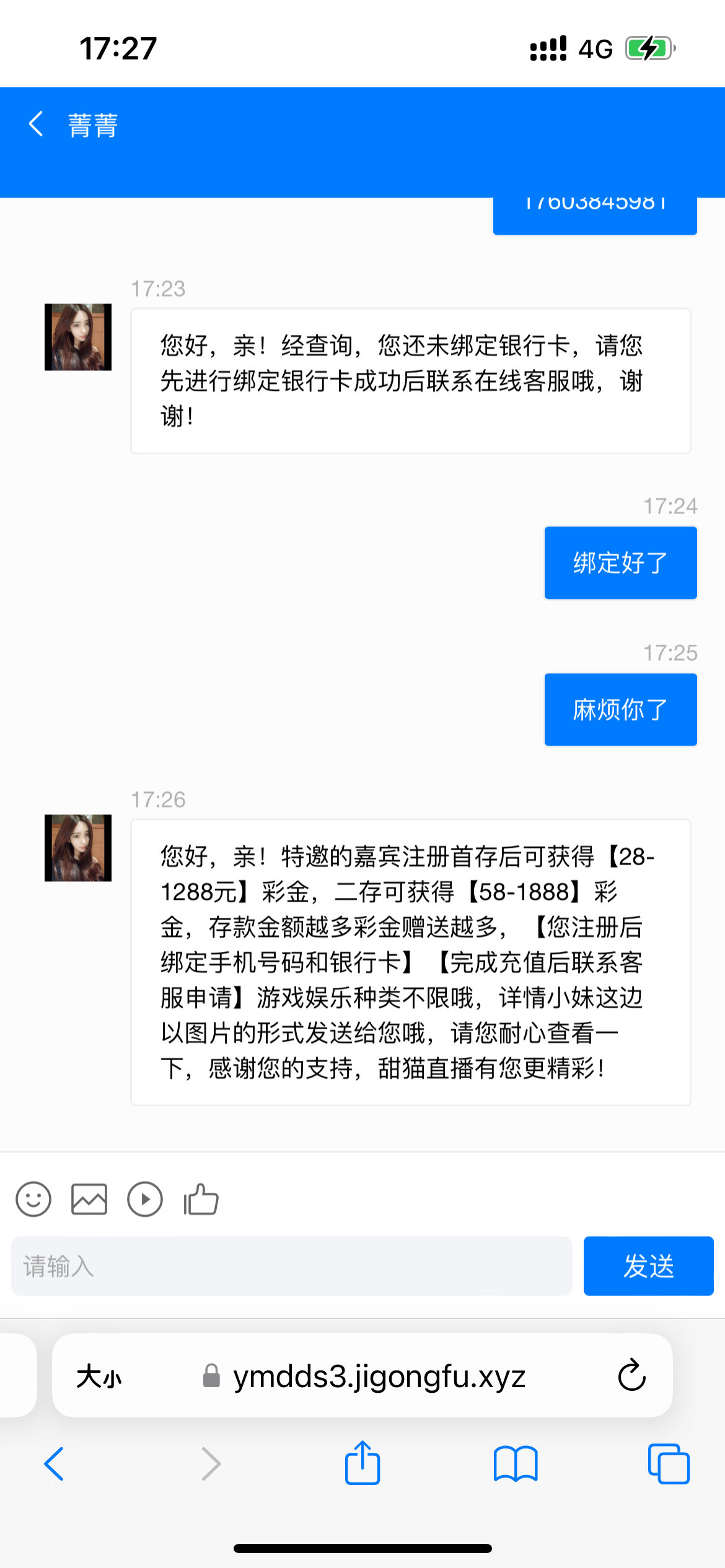This screenshot has width=725, height=1568.
Task: Send the message with 发送
Action: (648, 1266)
